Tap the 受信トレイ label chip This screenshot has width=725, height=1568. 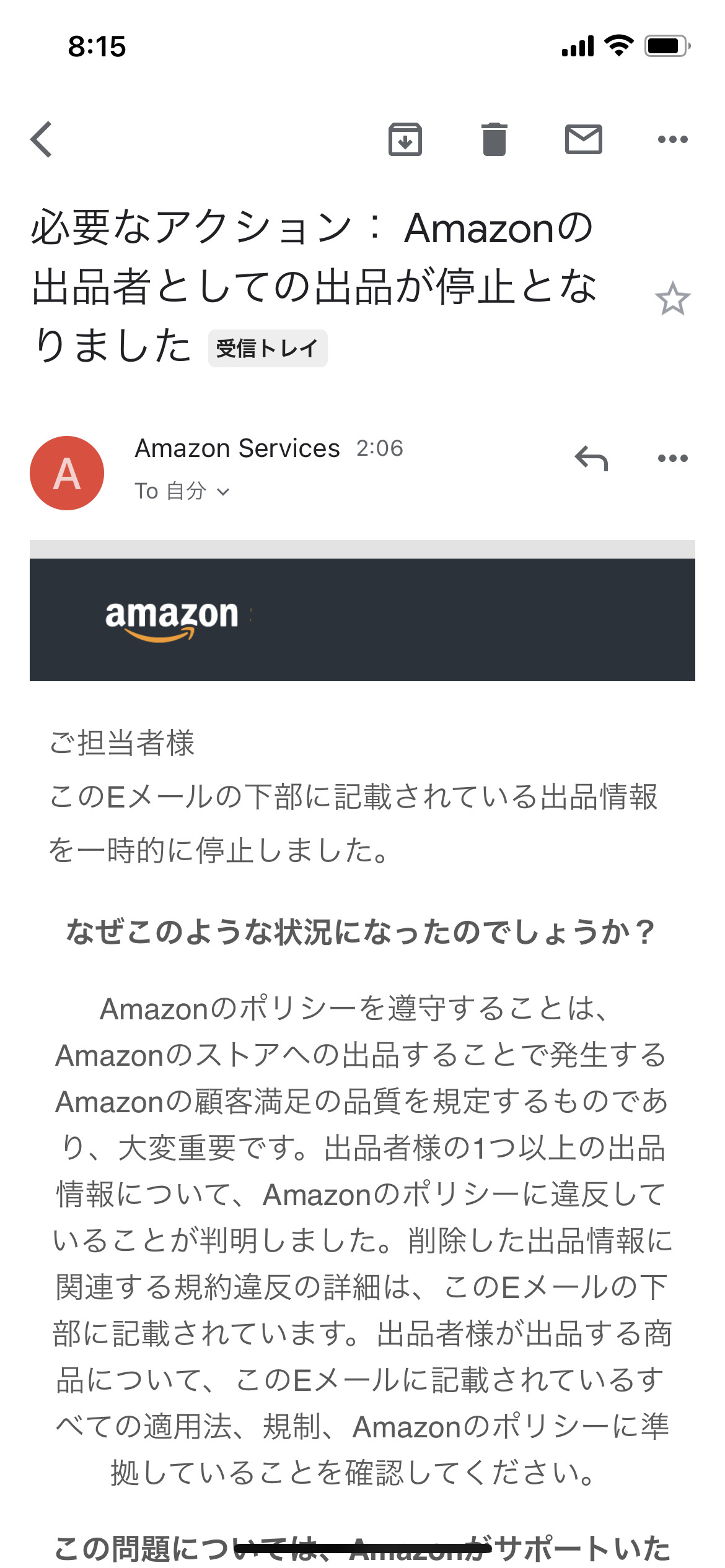tap(268, 348)
